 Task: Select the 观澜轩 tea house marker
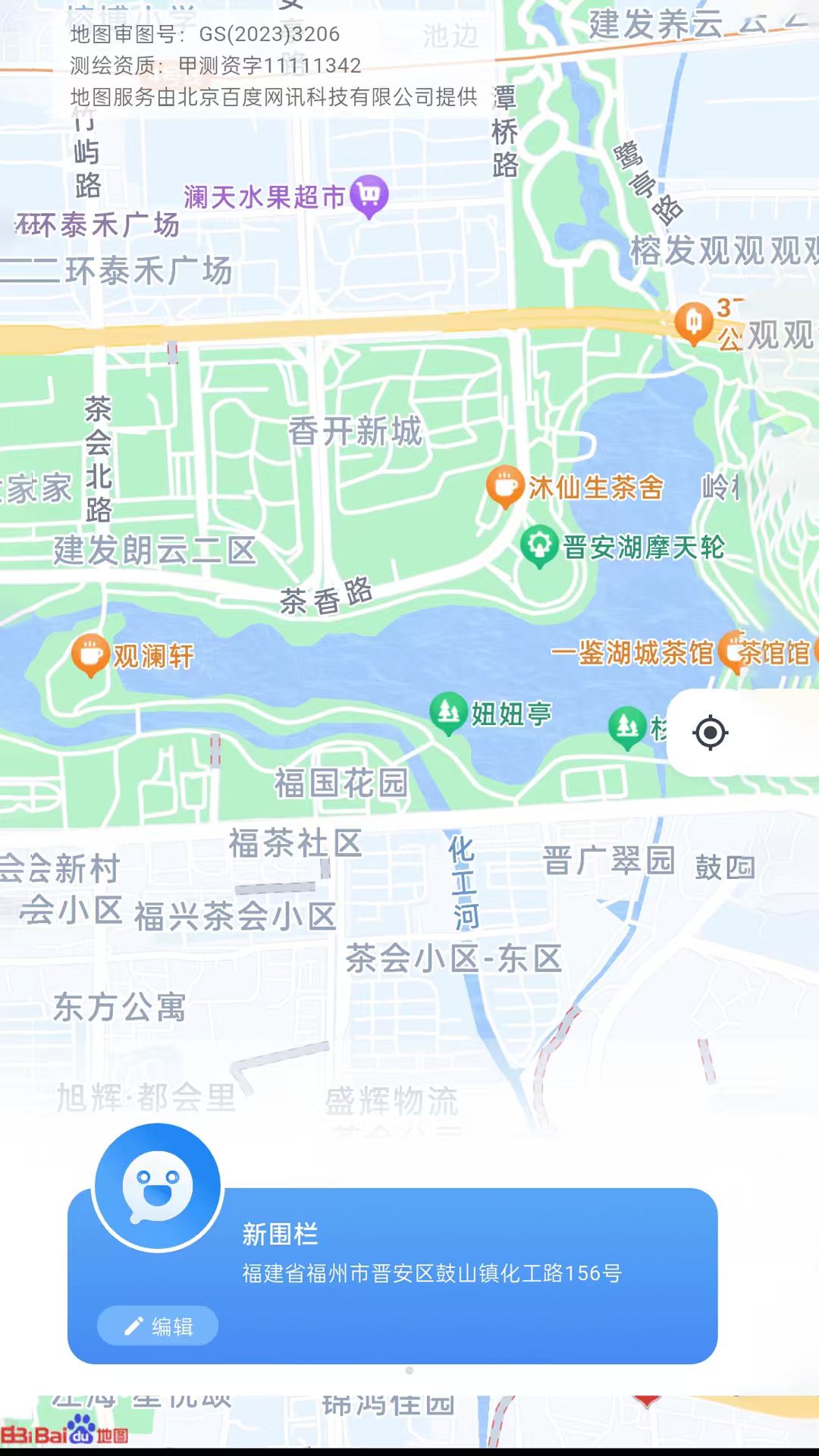click(x=89, y=654)
